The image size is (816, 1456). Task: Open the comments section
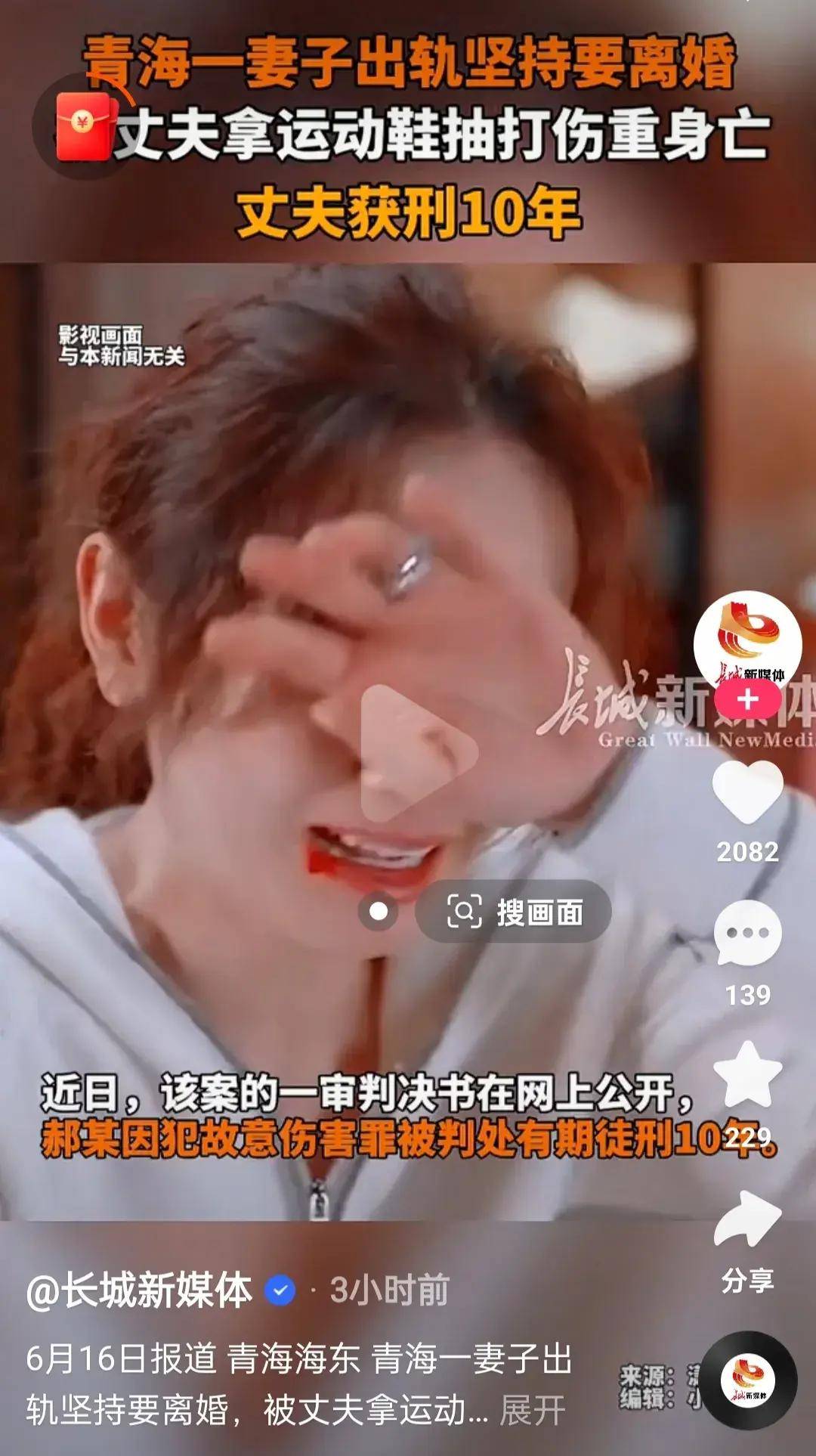[x=747, y=934]
